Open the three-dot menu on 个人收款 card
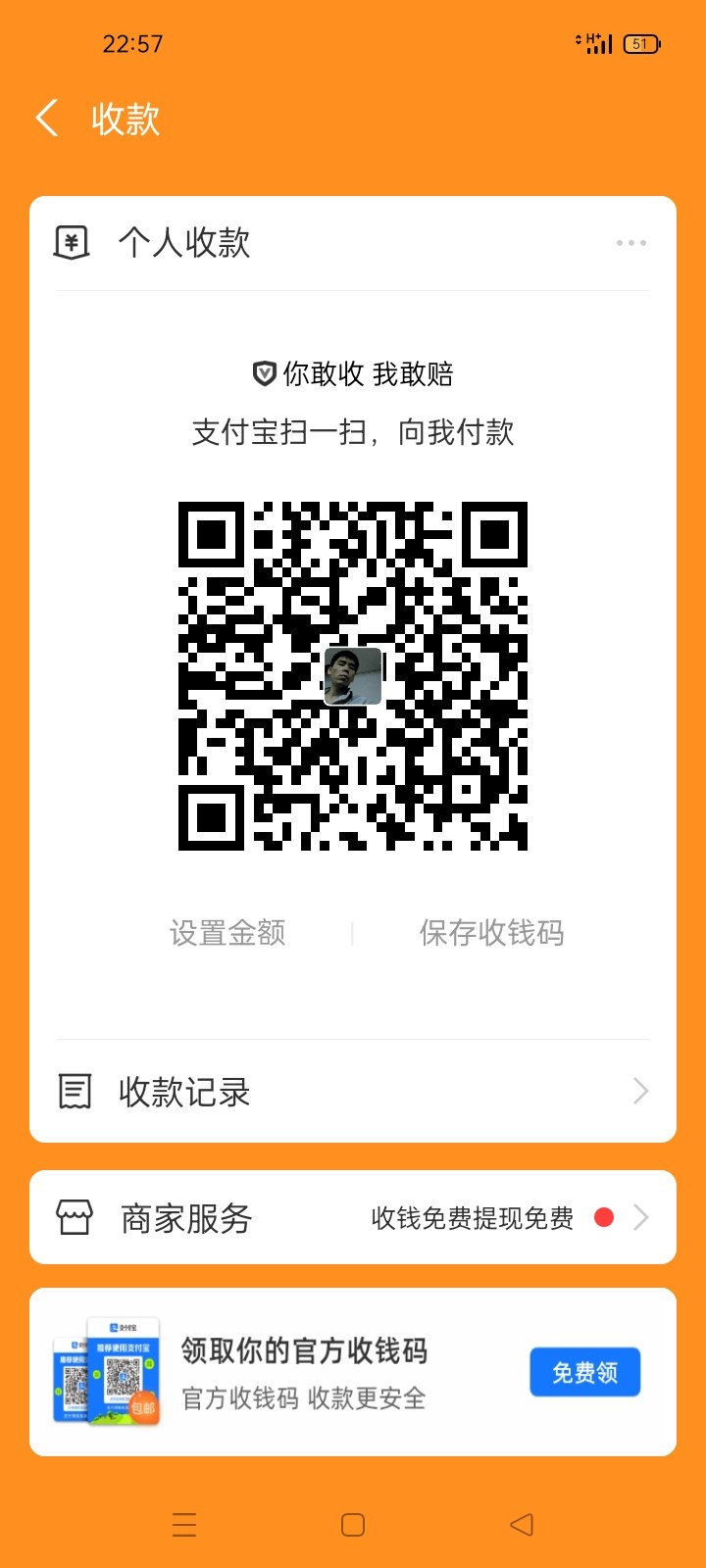This screenshot has height=1568, width=706. [x=630, y=242]
